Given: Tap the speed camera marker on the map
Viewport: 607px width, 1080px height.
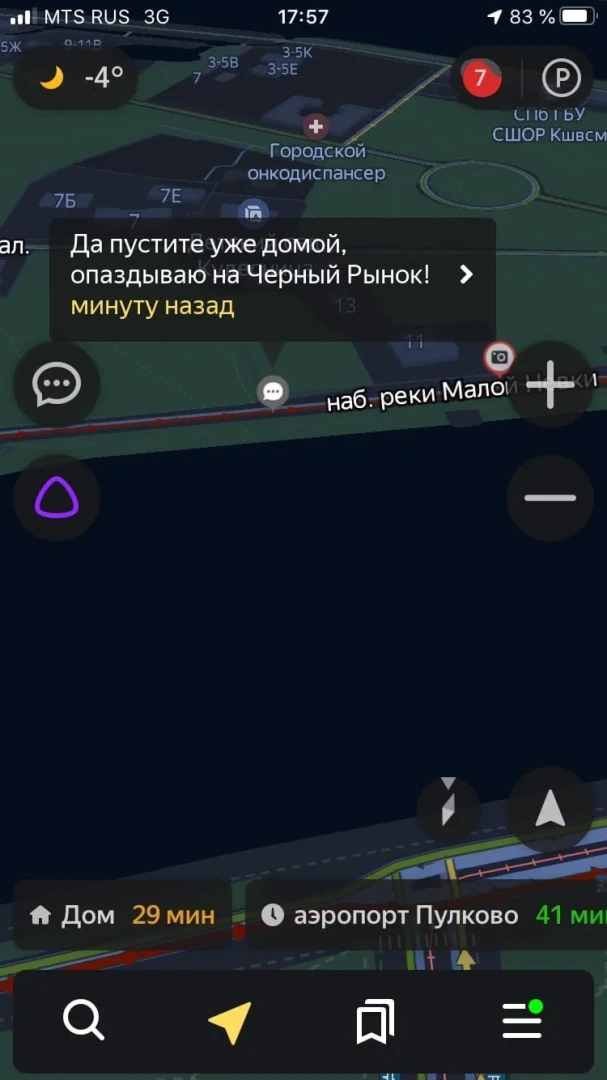Looking at the screenshot, I should 498,356.
